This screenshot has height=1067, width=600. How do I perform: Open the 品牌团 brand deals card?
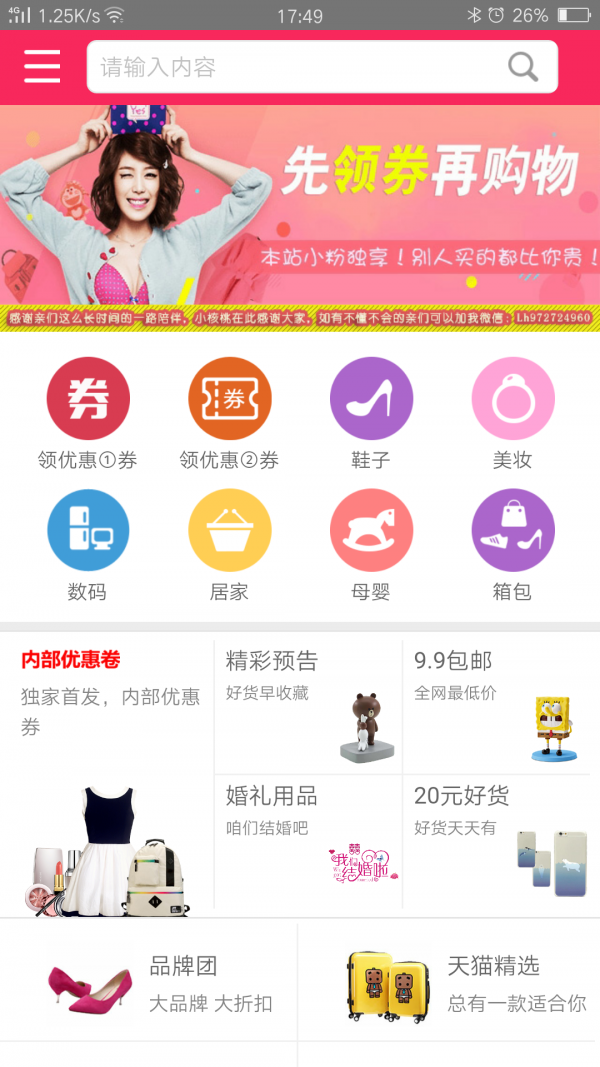150,982
